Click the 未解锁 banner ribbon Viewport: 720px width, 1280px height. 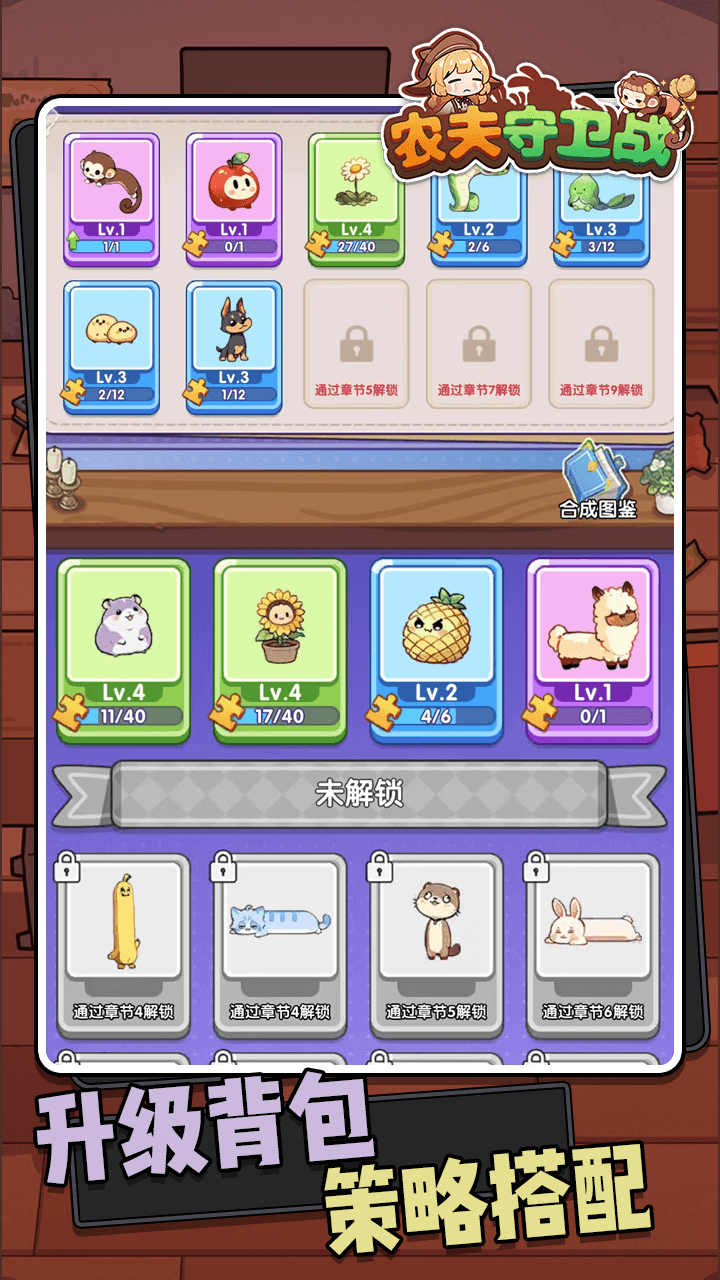360,789
